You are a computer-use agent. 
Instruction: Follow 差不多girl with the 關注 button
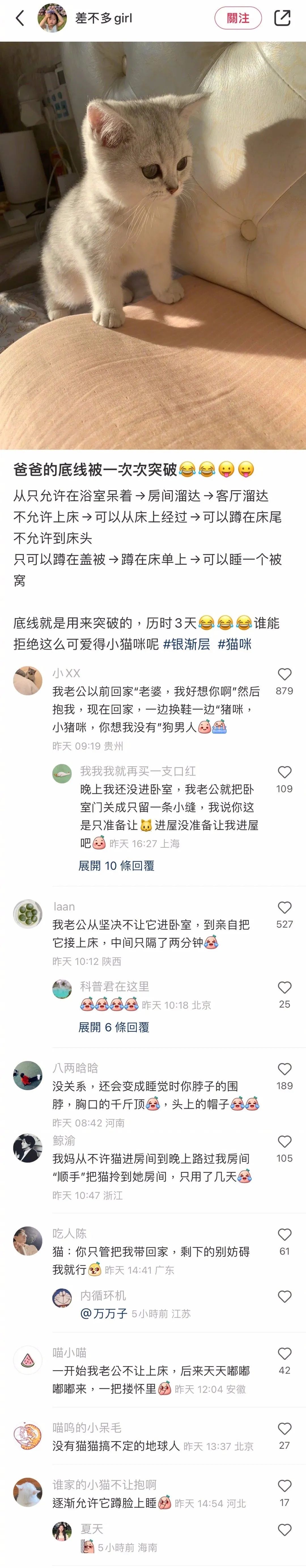pos(238,18)
